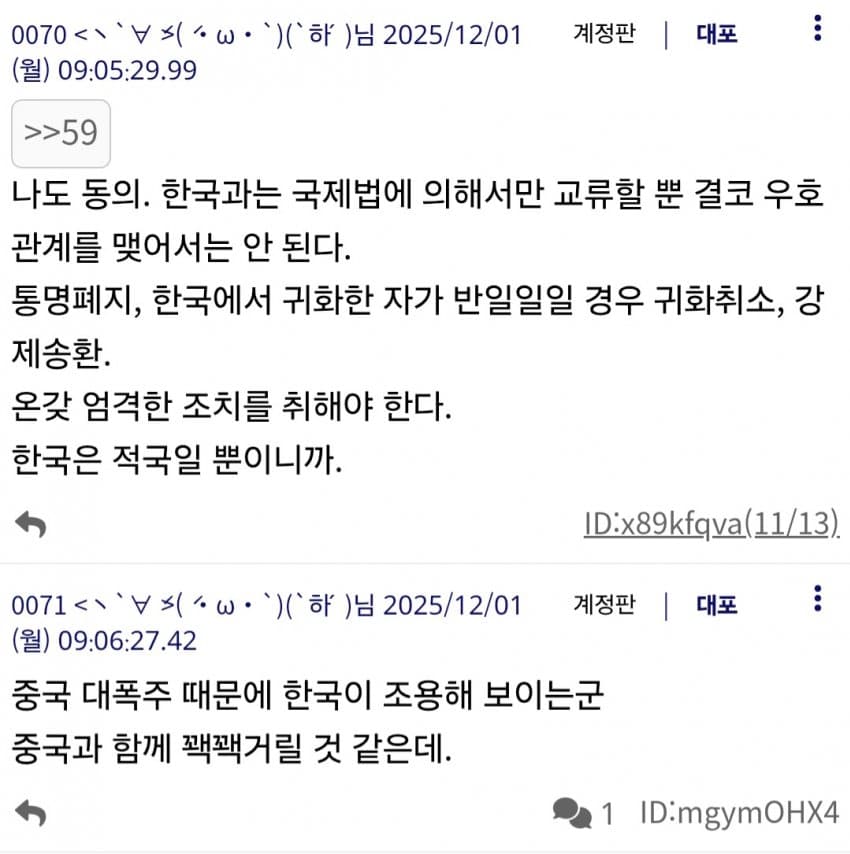Jump to quoted post >>59
This screenshot has height=854, width=850.
[x=60, y=133]
